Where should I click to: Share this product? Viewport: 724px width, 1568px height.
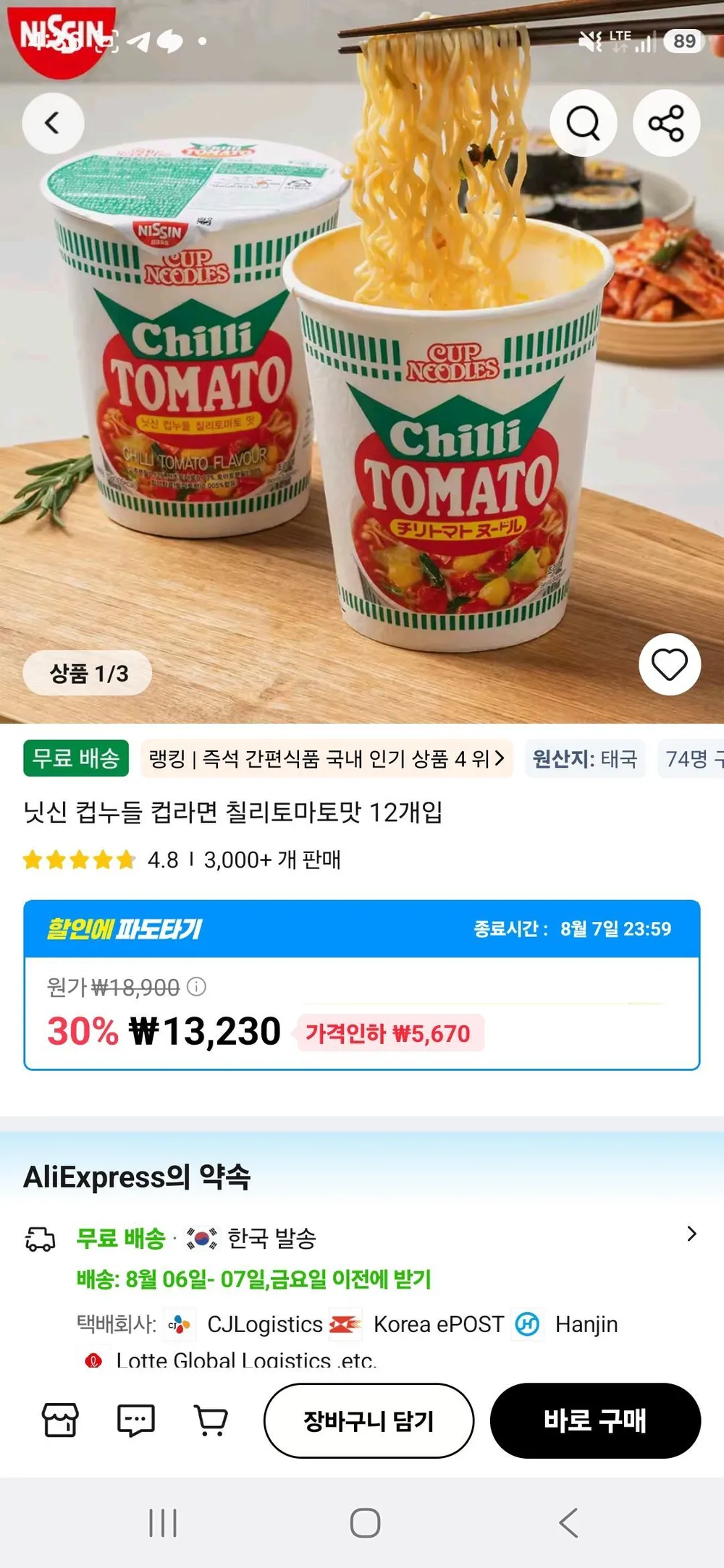tap(666, 123)
